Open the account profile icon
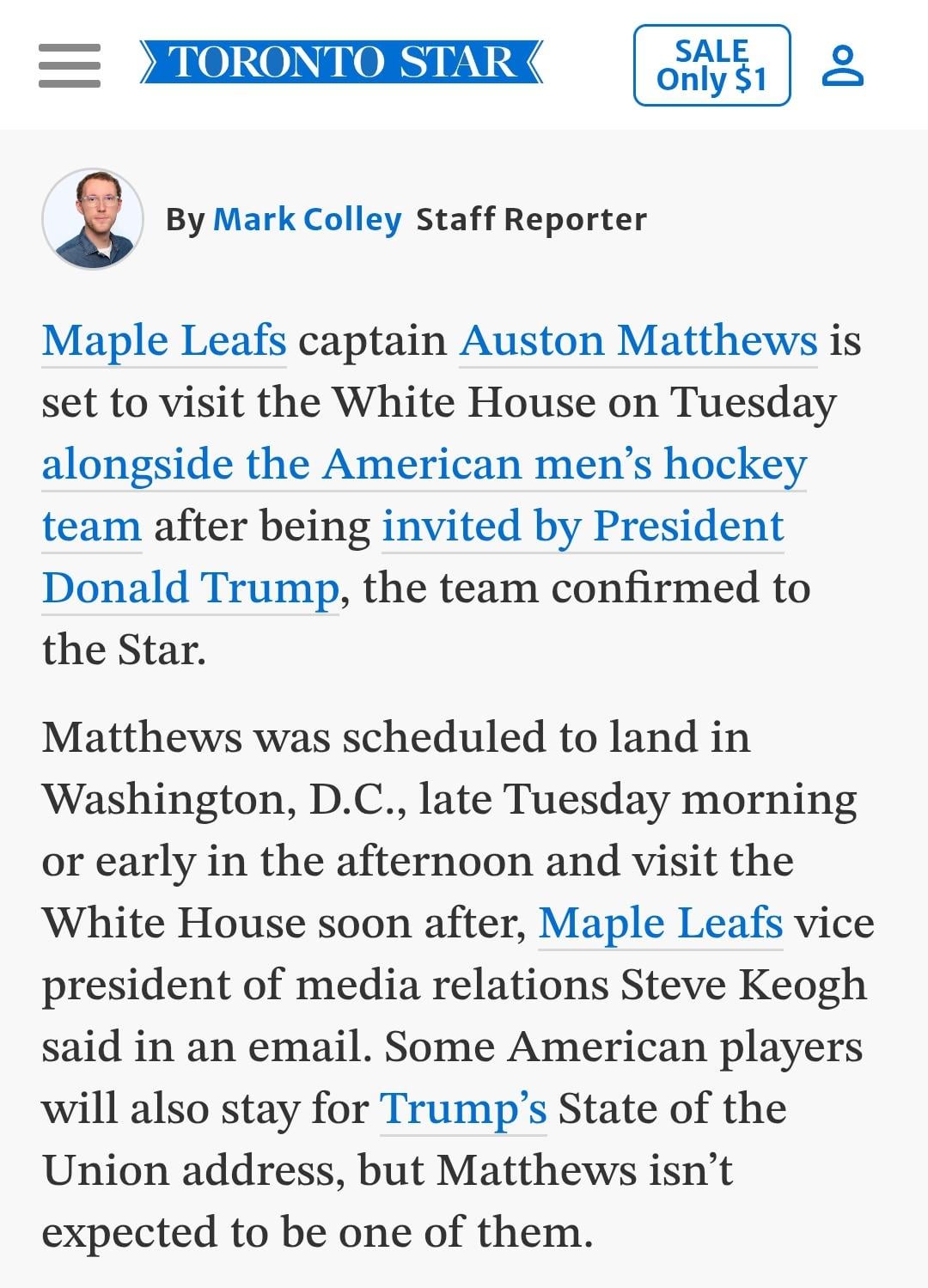 pos(842,66)
